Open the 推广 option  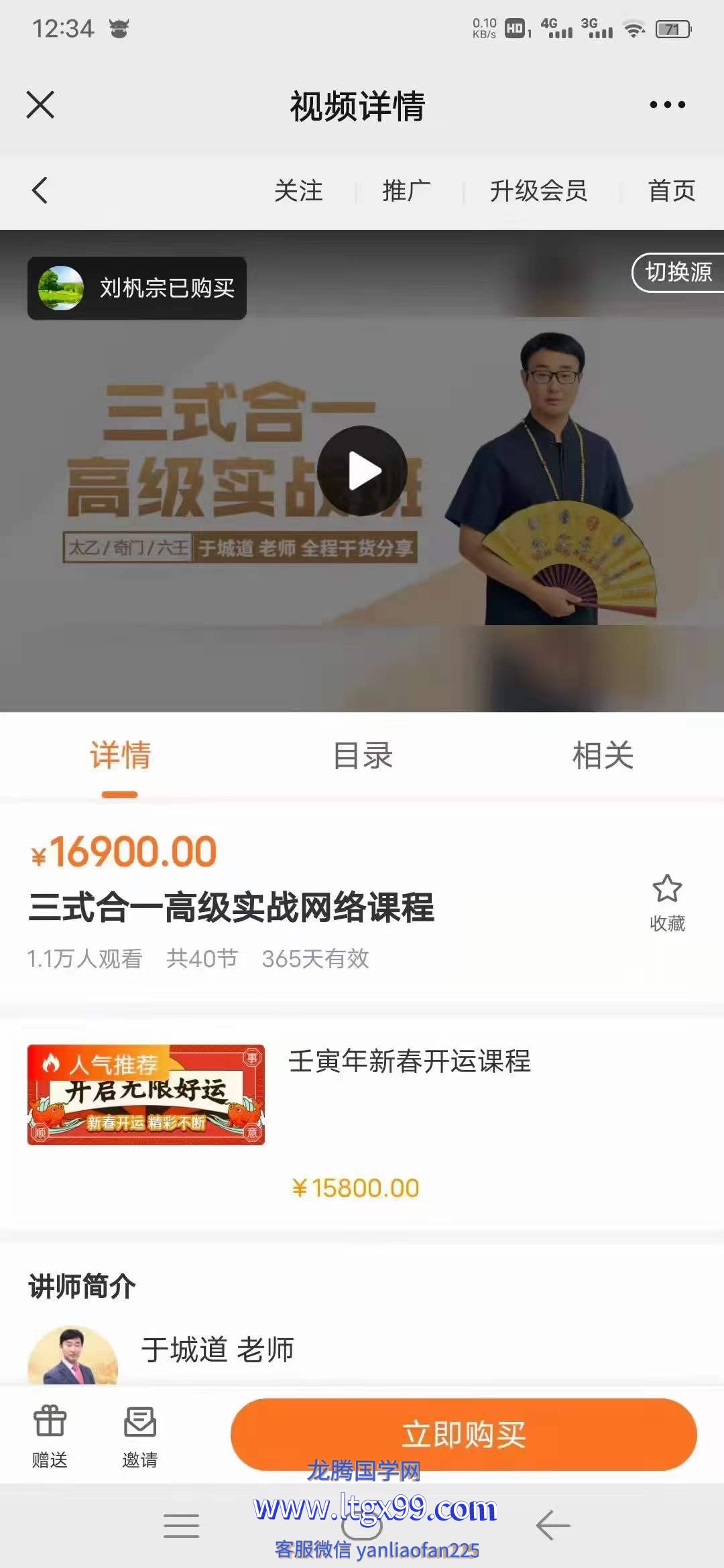click(406, 191)
